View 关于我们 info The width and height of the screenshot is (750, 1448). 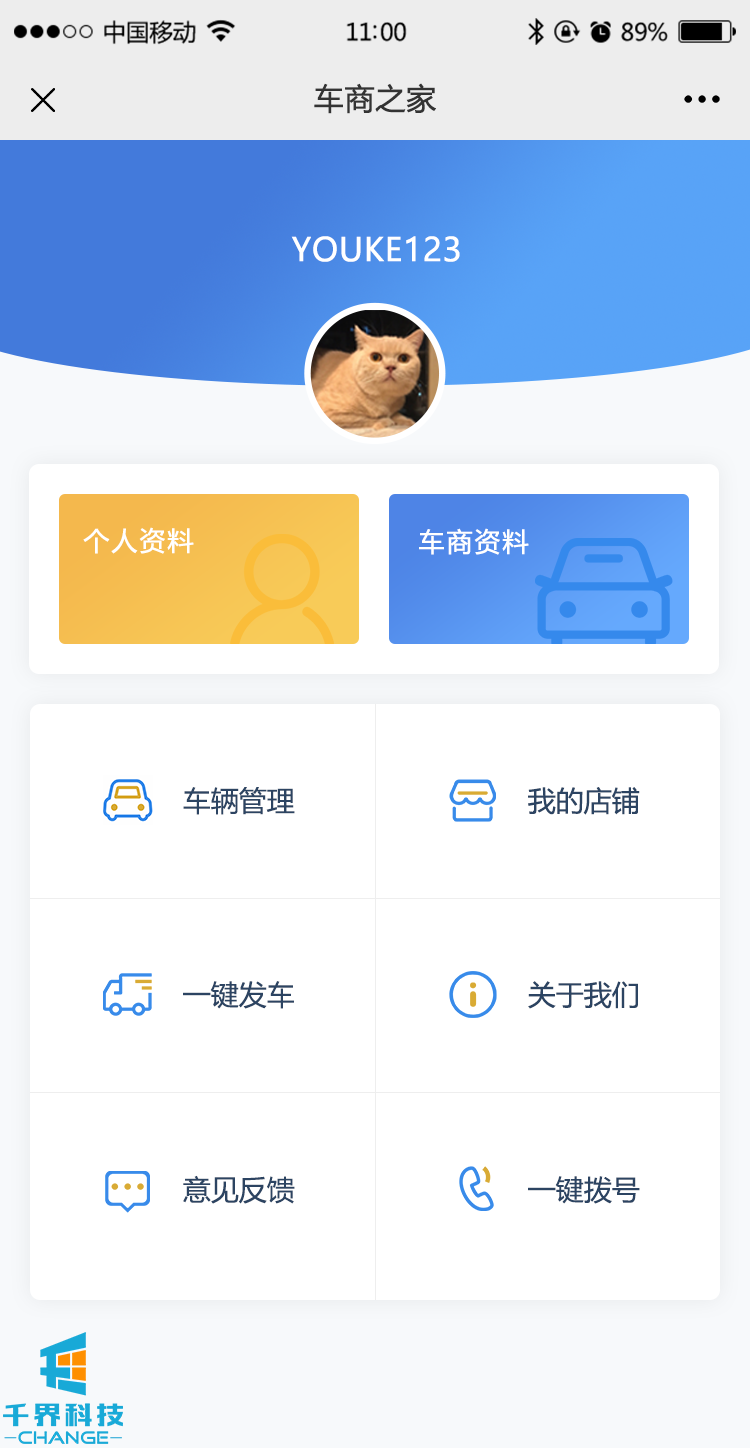[547, 995]
